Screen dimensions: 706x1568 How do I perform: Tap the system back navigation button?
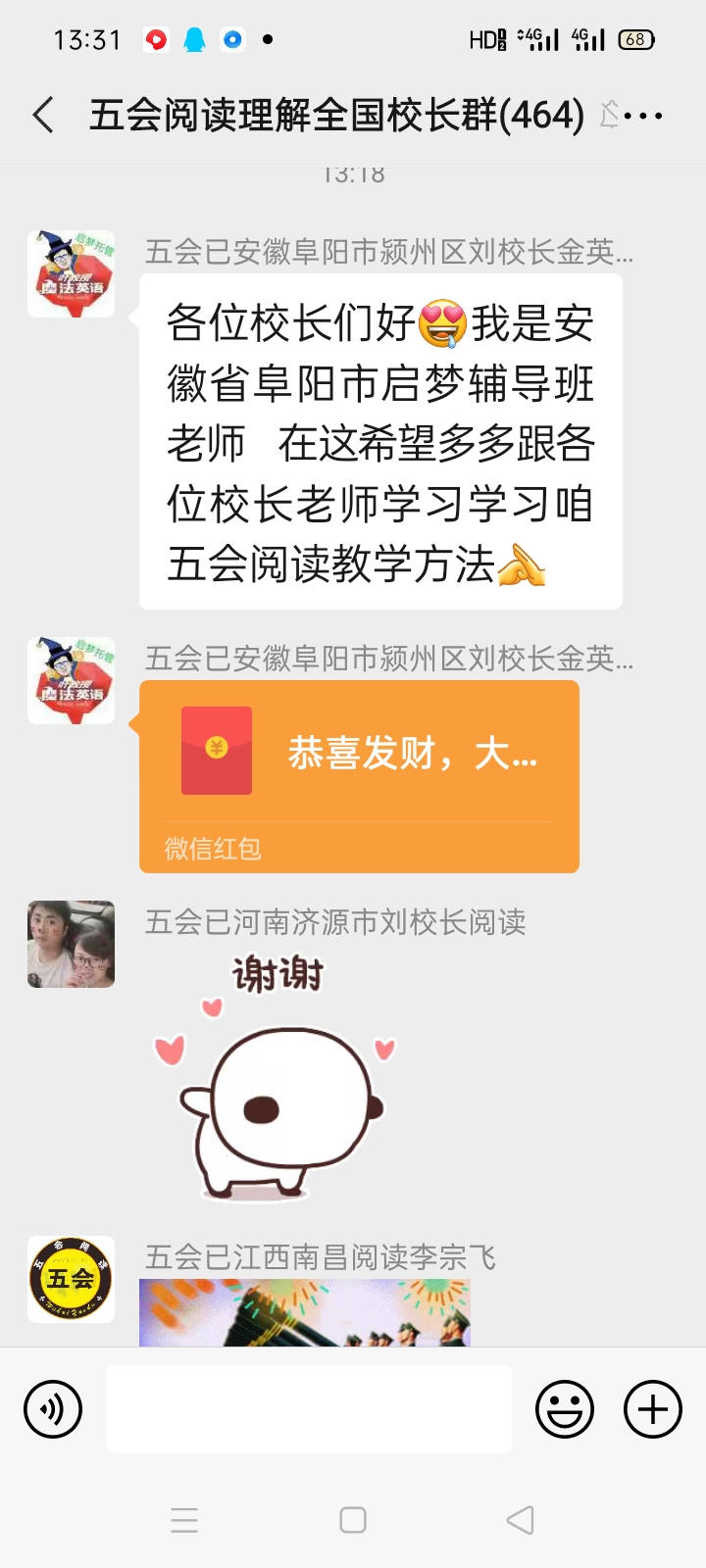[x=520, y=1520]
